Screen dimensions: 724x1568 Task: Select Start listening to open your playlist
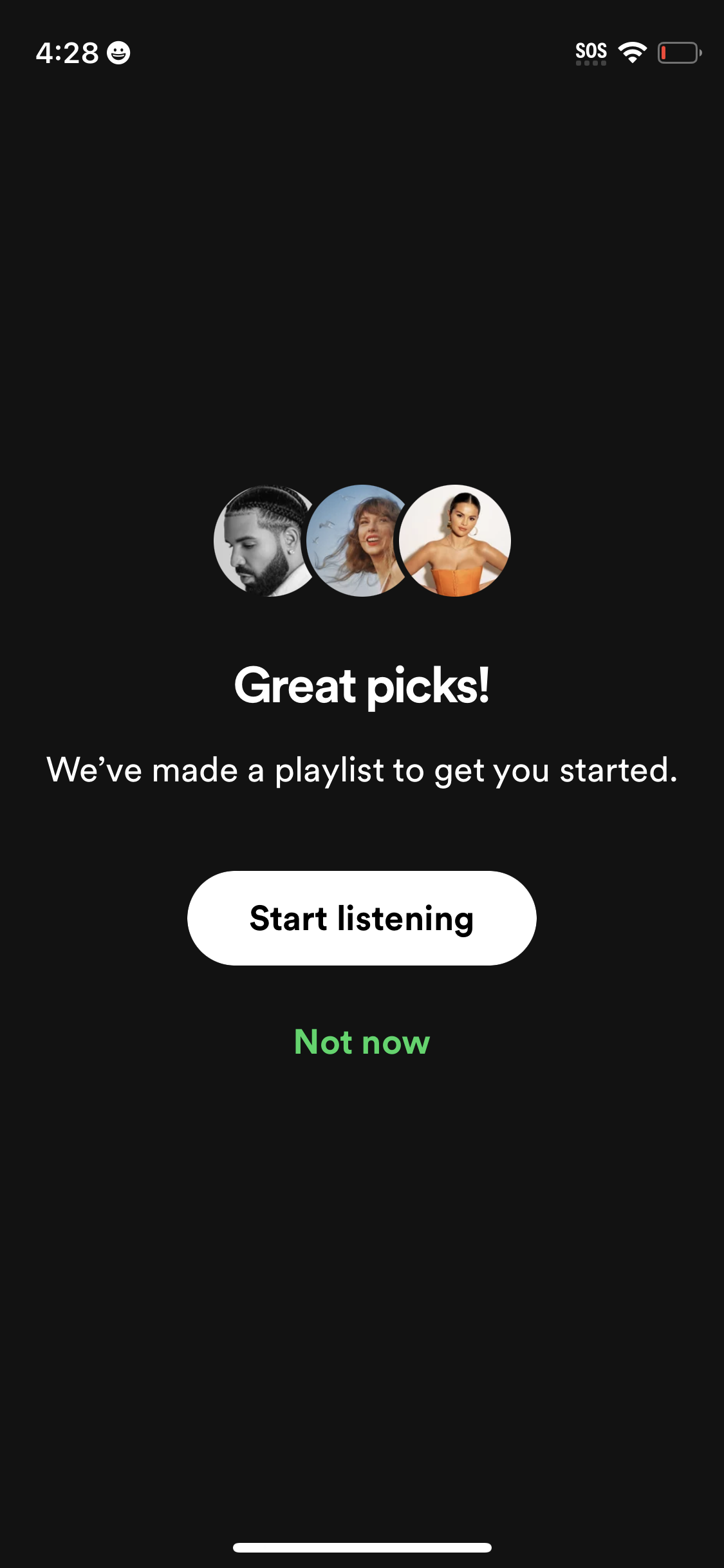(x=362, y=917)
